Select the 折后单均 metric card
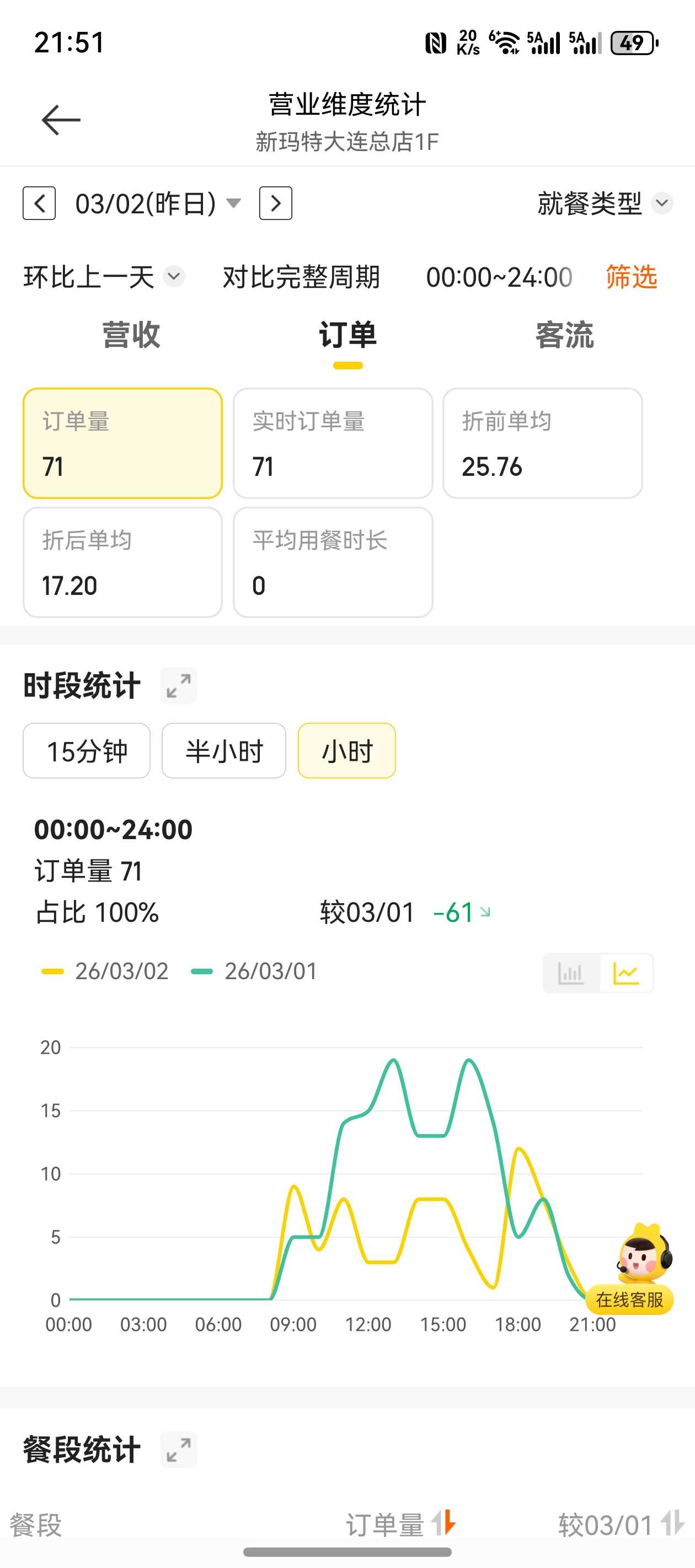Viewport: 695px width, 1568px height. (x=122, y=562)
